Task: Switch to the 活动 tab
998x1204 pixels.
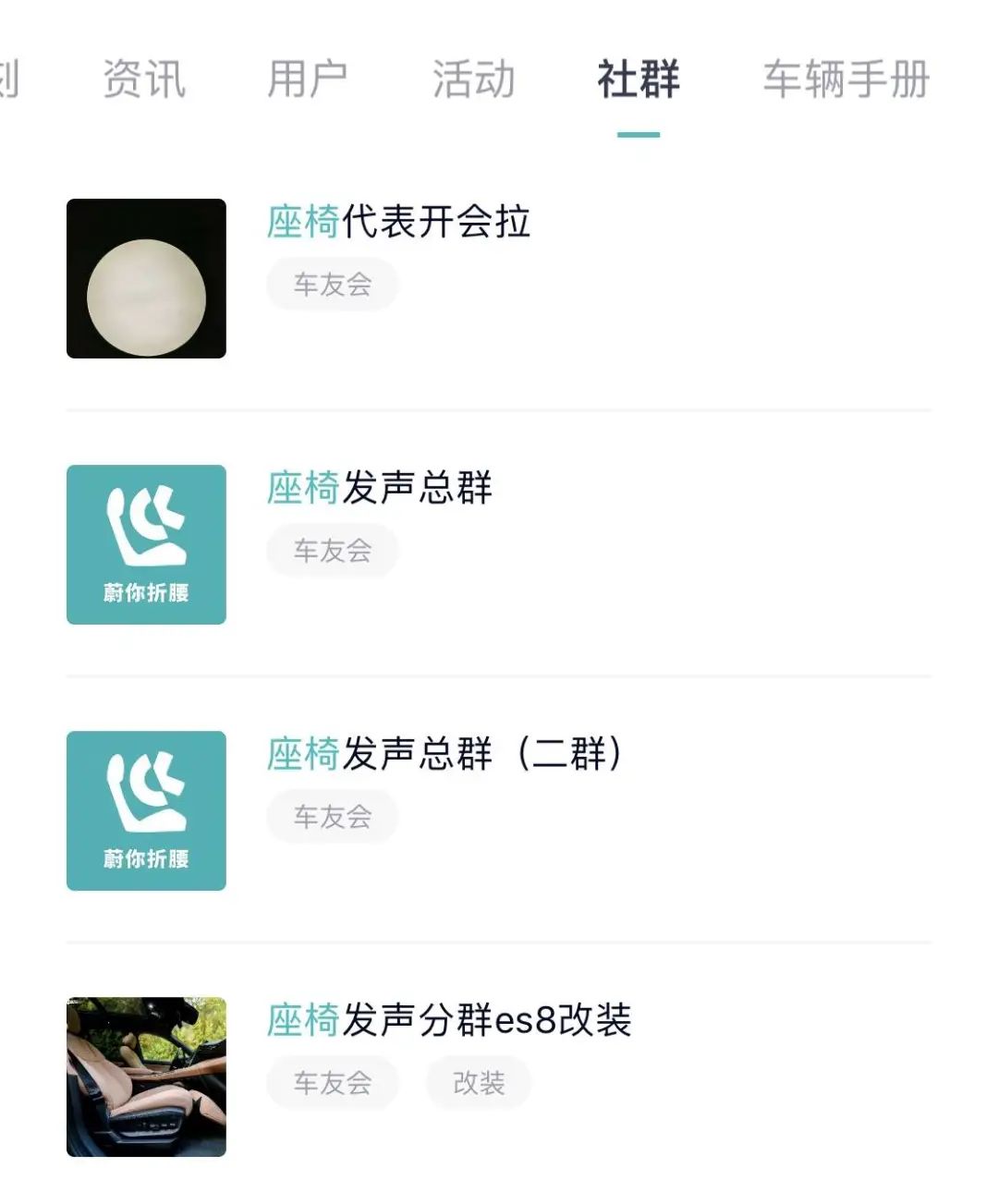Action: click(473, 79)
